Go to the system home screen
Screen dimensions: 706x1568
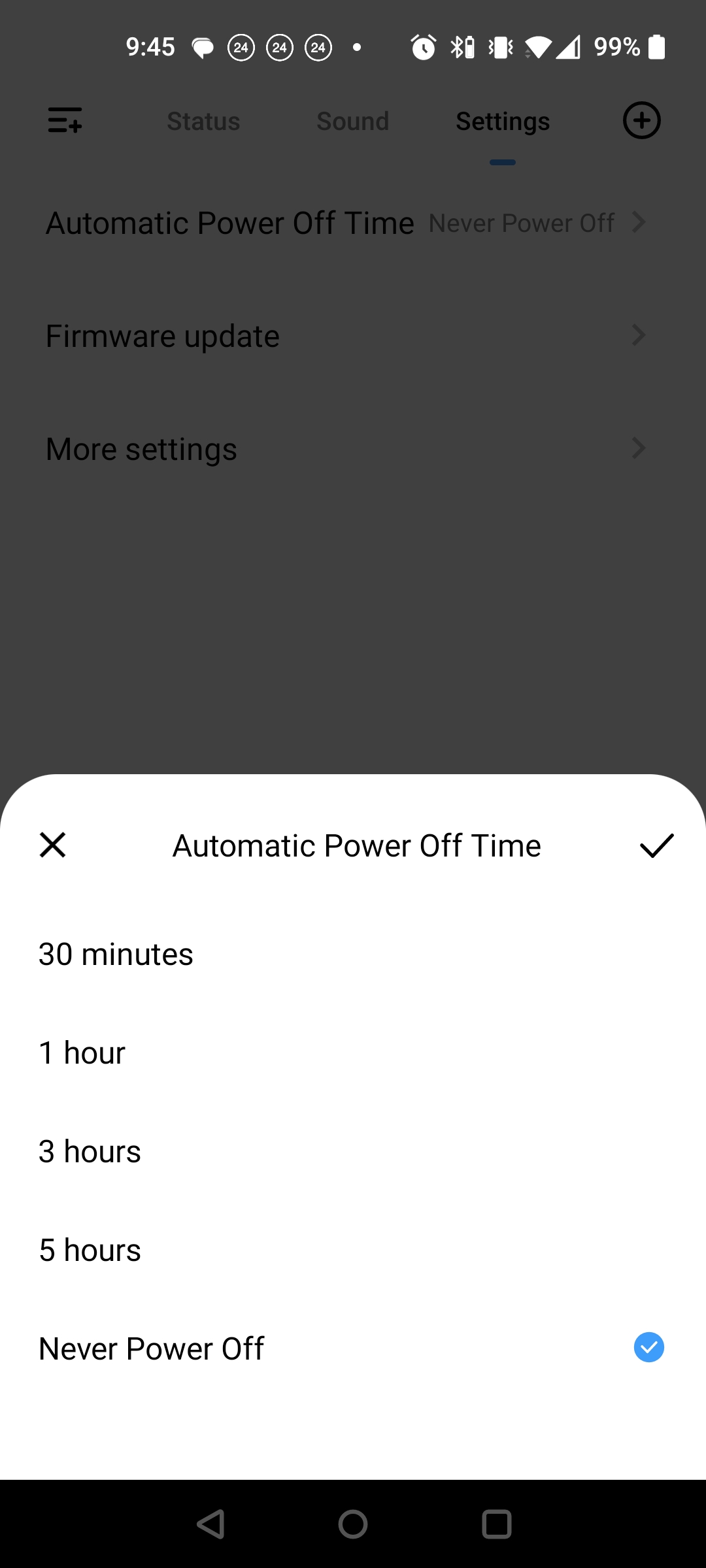coord(353,1524)
